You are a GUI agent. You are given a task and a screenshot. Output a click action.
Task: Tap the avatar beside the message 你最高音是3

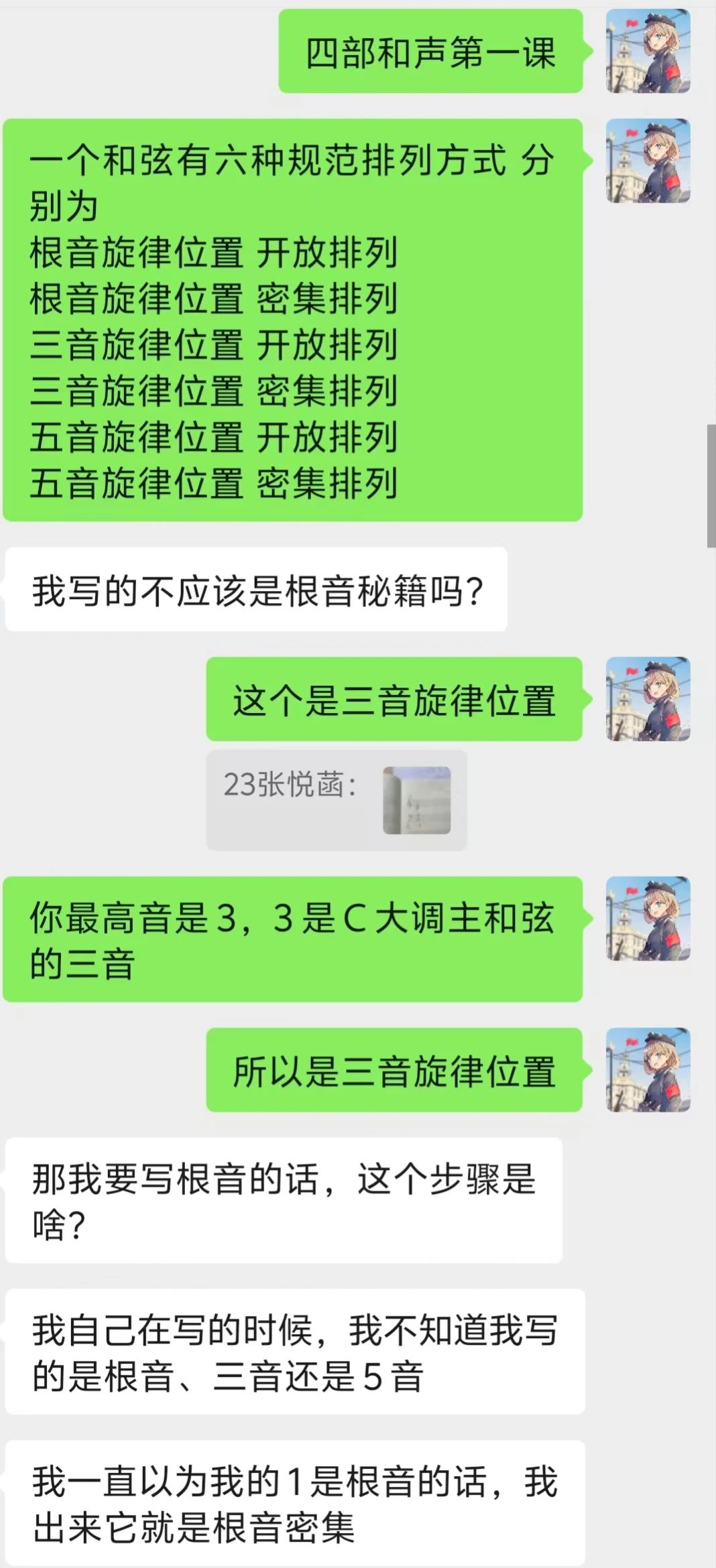[x=648, y=919]
